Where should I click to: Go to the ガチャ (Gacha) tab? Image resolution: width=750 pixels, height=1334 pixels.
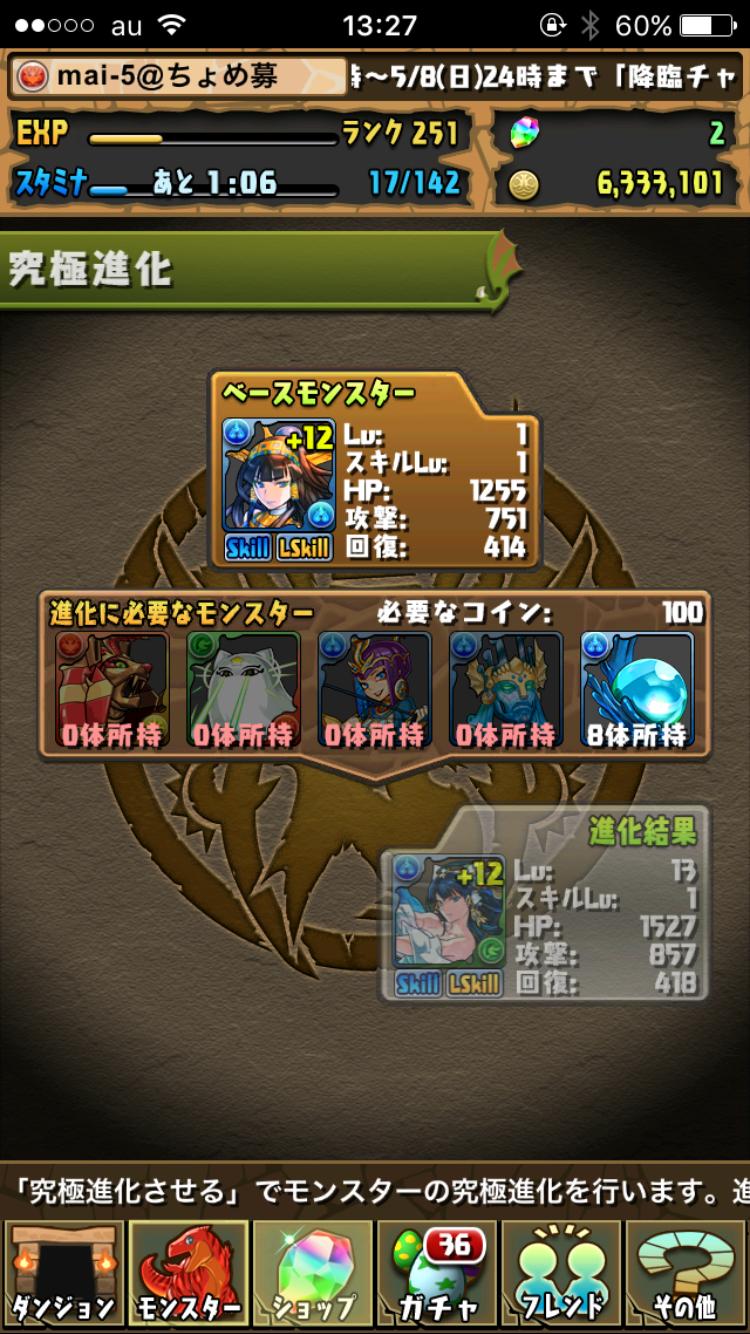pos(438,1273)
